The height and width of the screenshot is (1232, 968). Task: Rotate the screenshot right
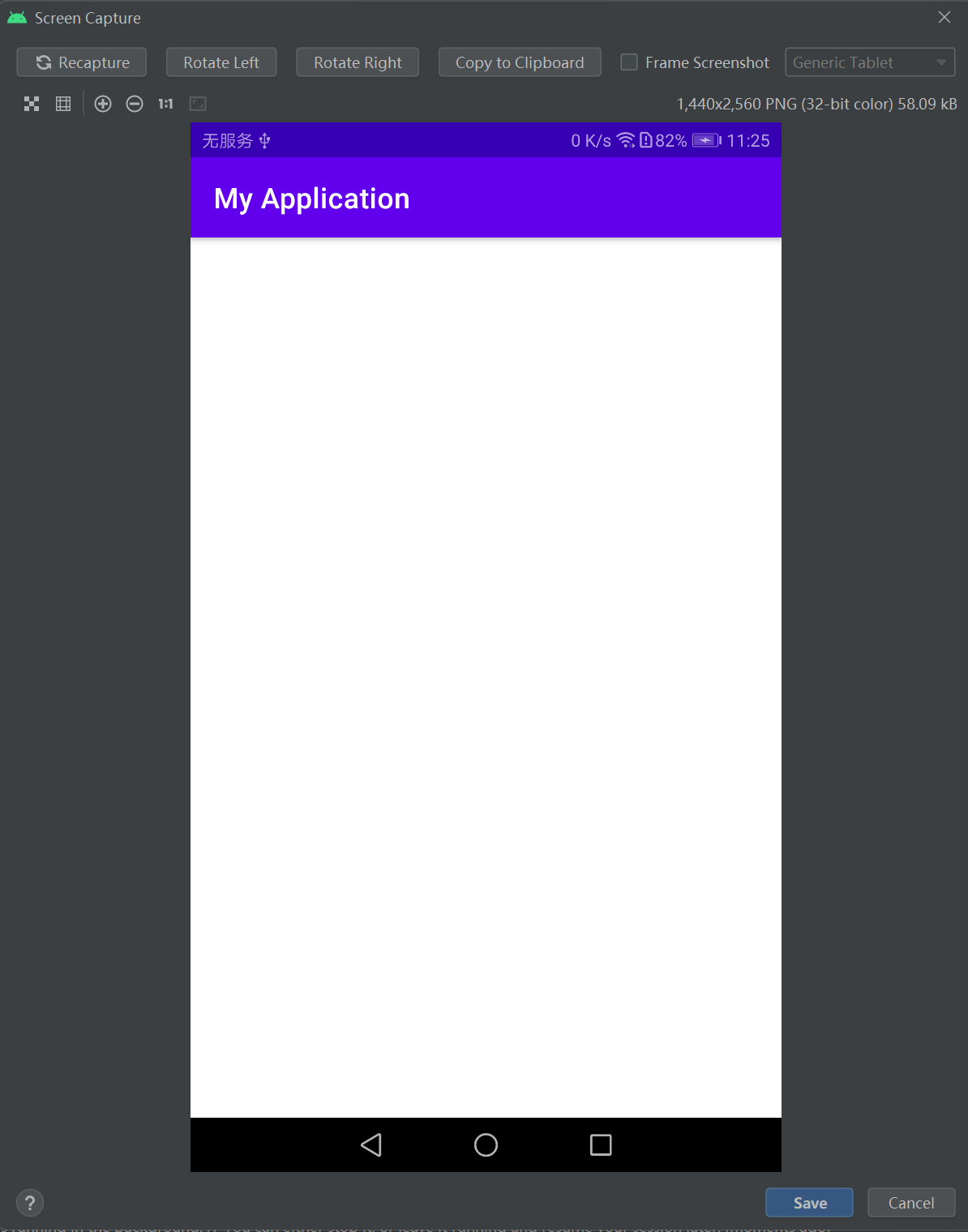click(358, 62)
